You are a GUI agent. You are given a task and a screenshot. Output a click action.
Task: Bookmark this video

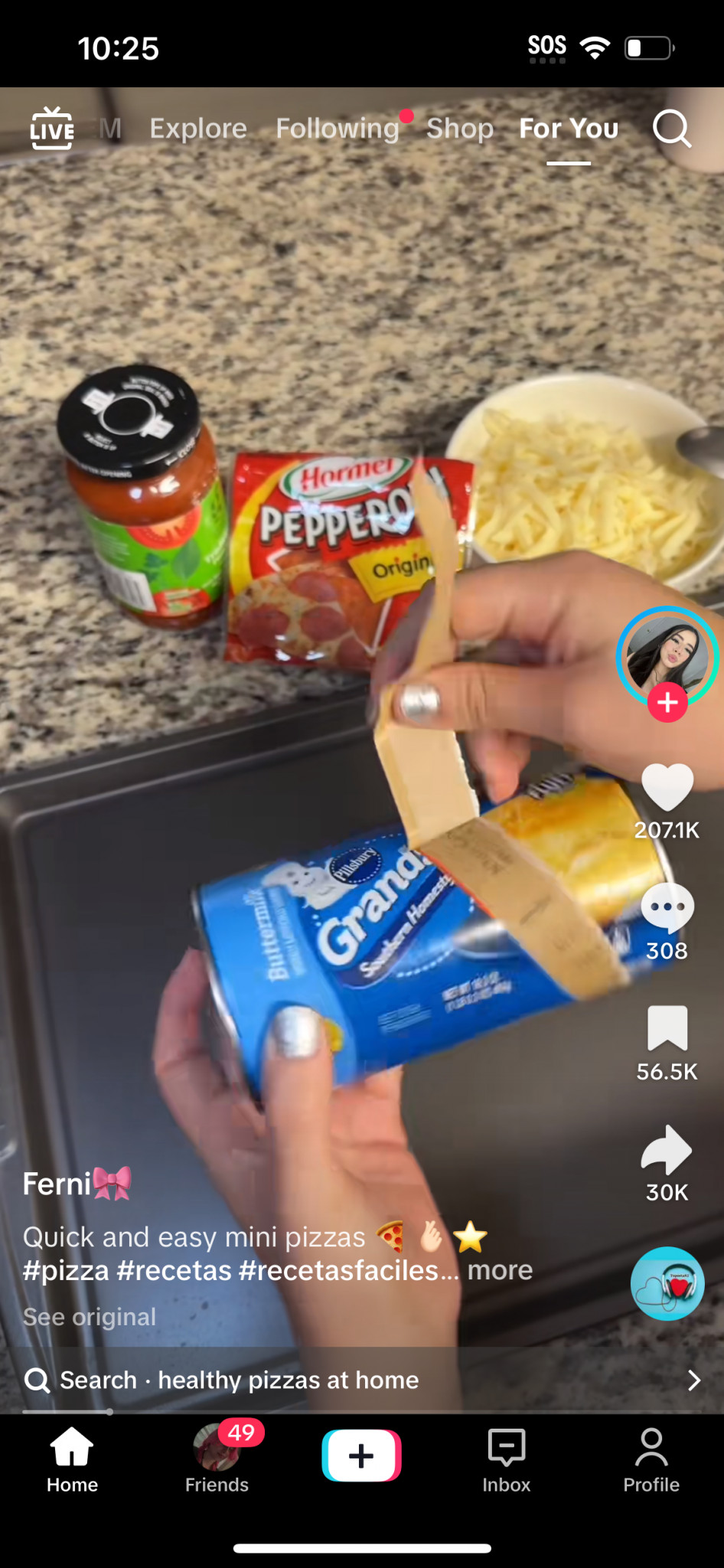pos(667,1027)
